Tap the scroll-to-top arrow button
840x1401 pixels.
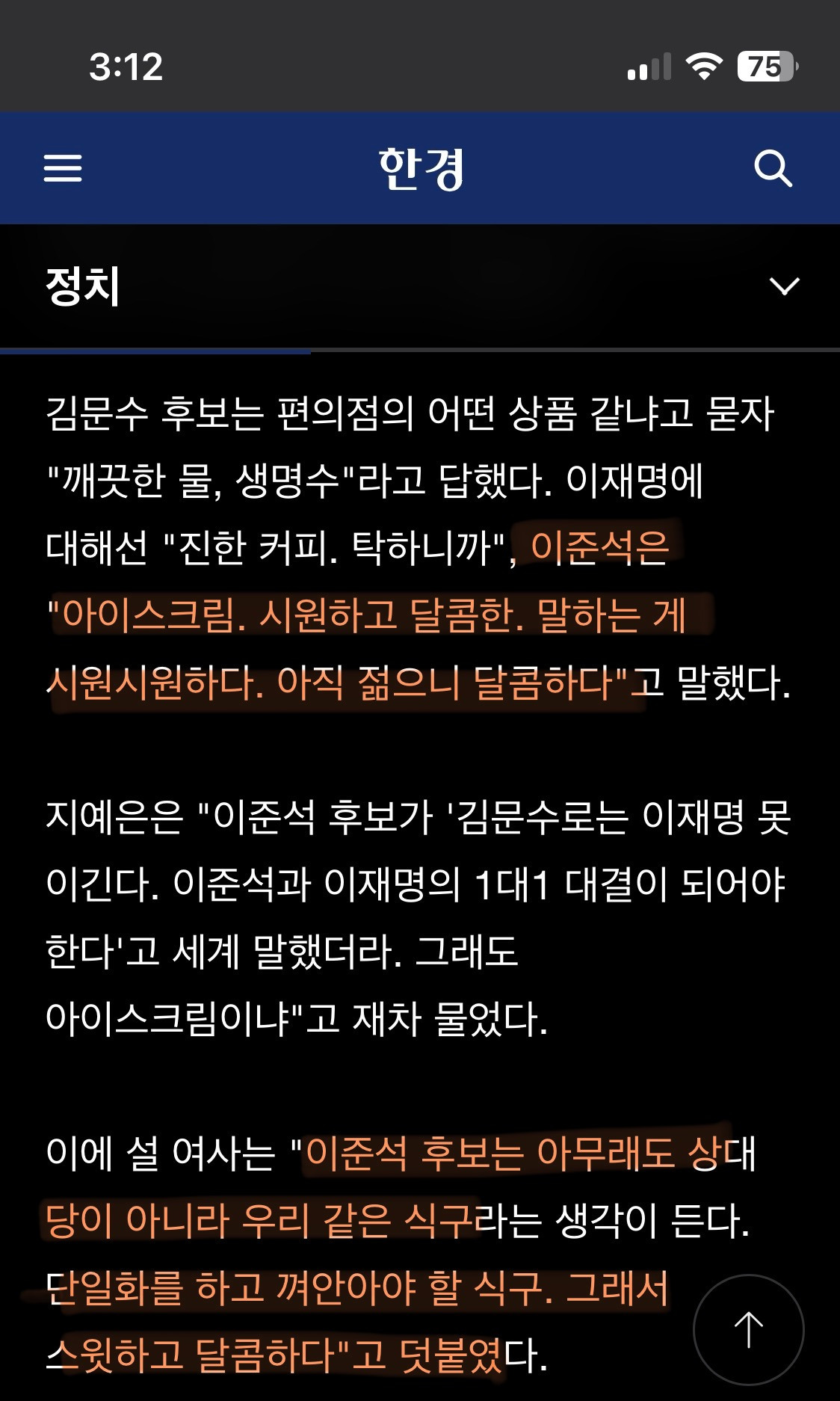click(748, 1330)
